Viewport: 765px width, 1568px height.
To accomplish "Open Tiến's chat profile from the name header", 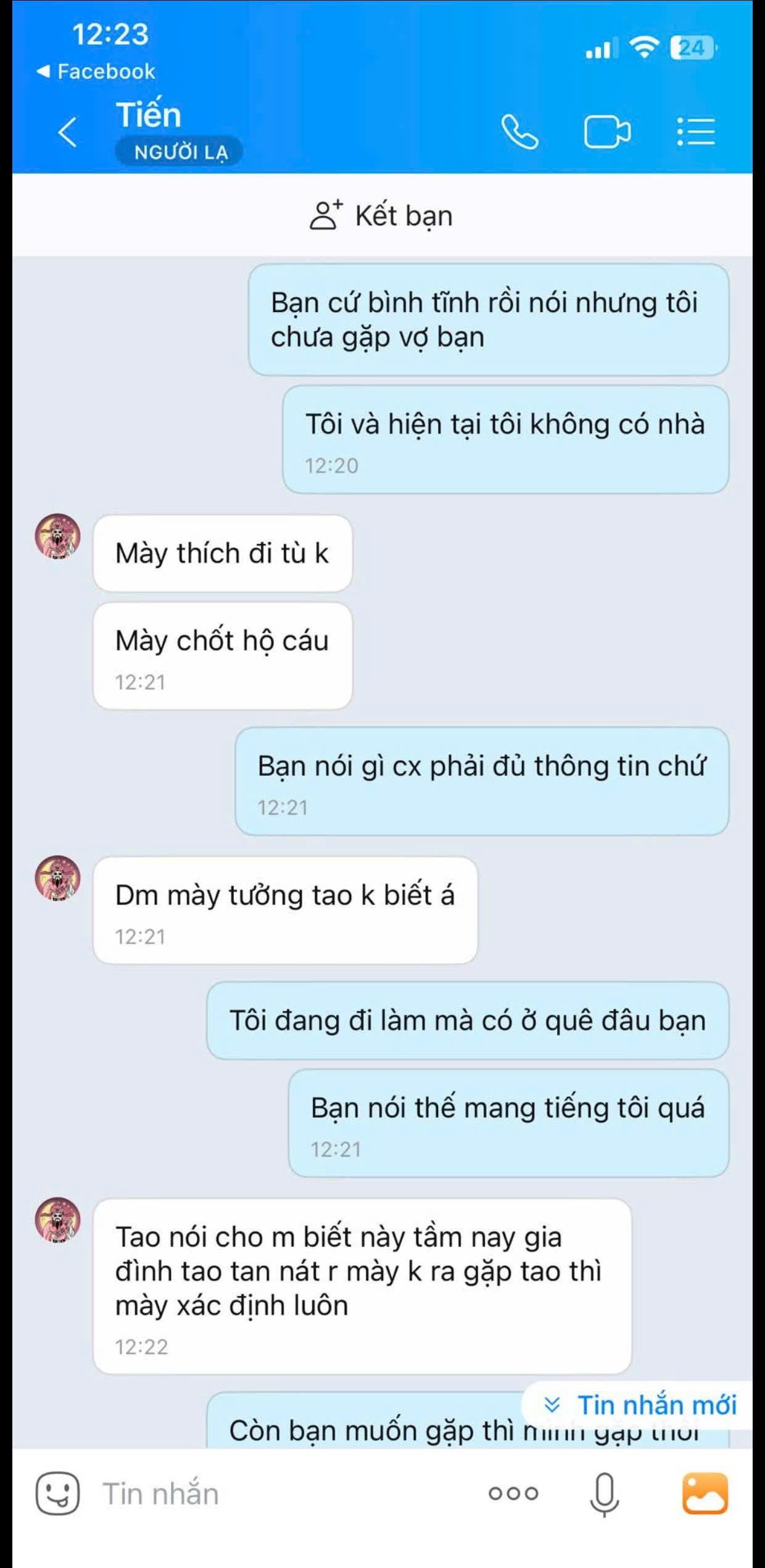I will point(149,115).
